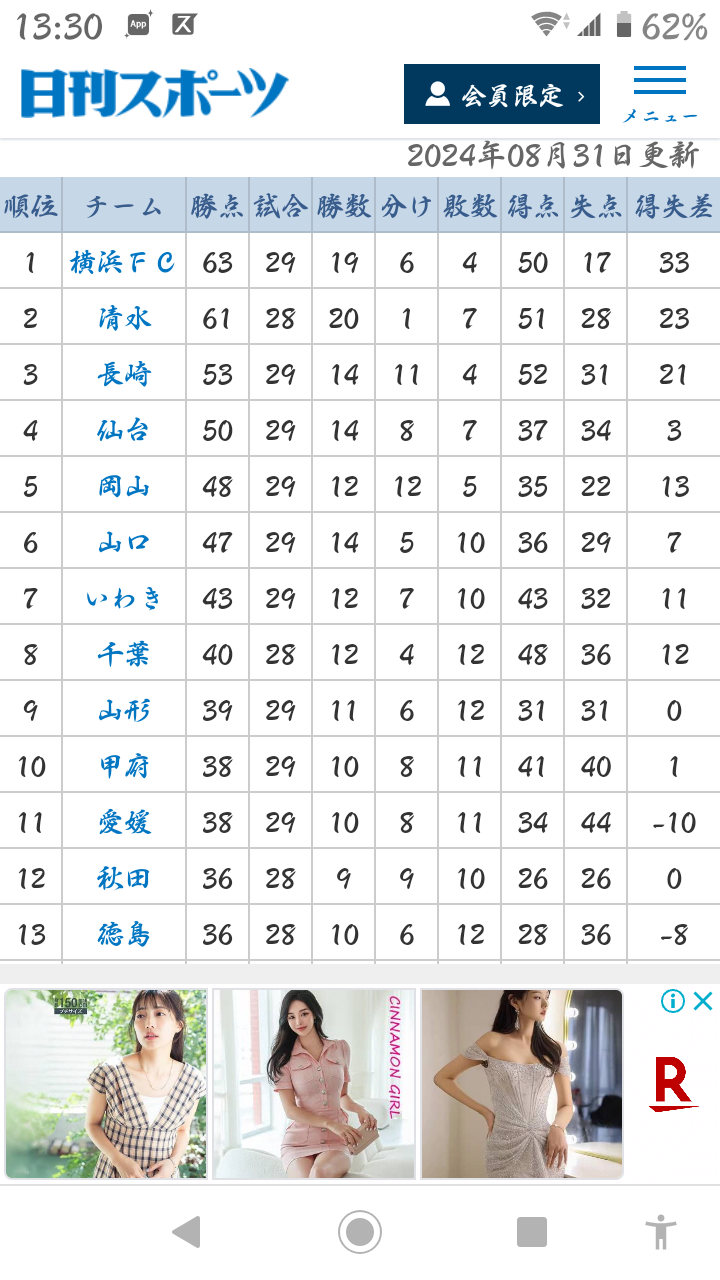The height and width of the screenshot is (1280, 720).
Task: Open the メニュー hamburger menu
Action: [660, 93]
